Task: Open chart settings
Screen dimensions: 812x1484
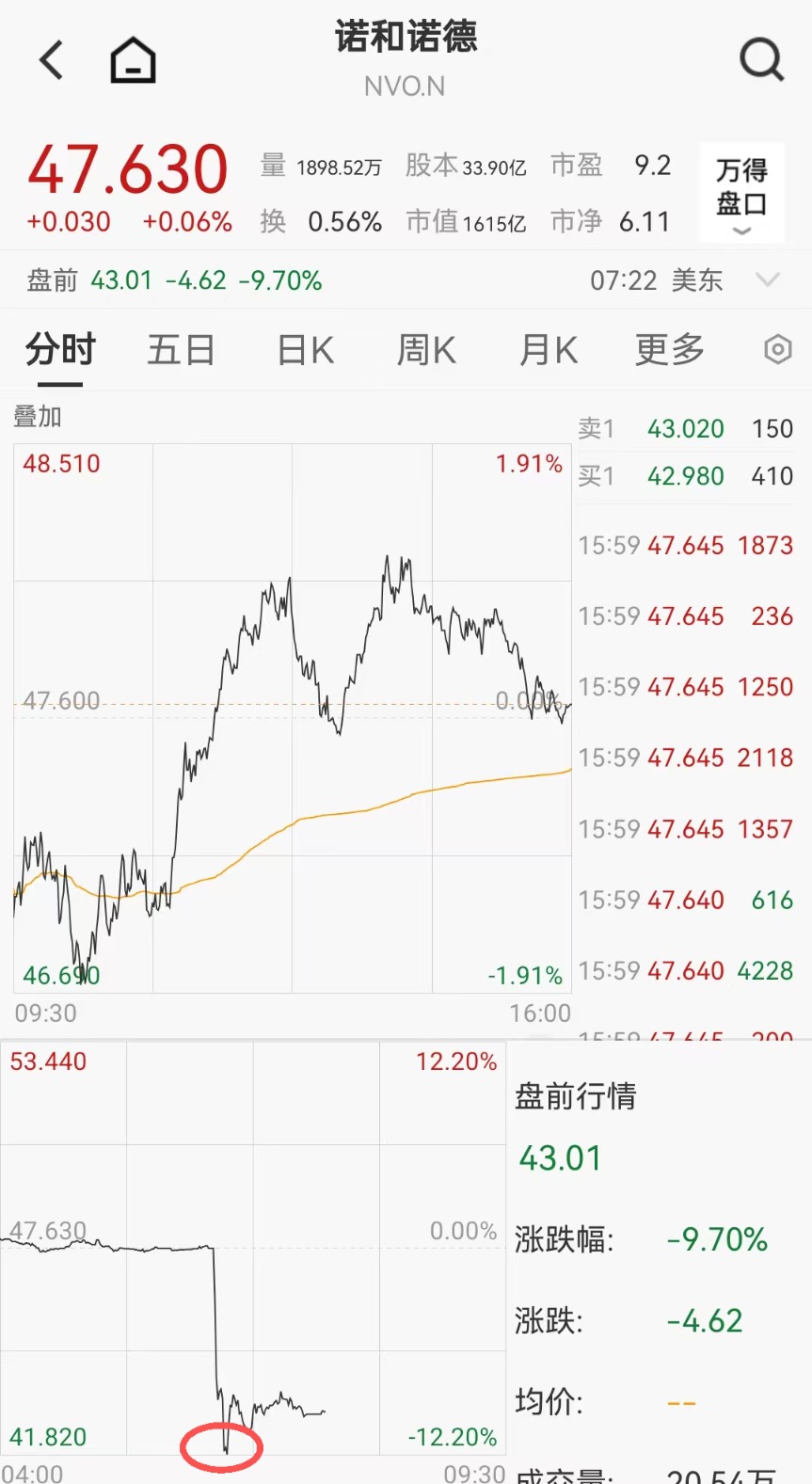Action: pos(777,350)
